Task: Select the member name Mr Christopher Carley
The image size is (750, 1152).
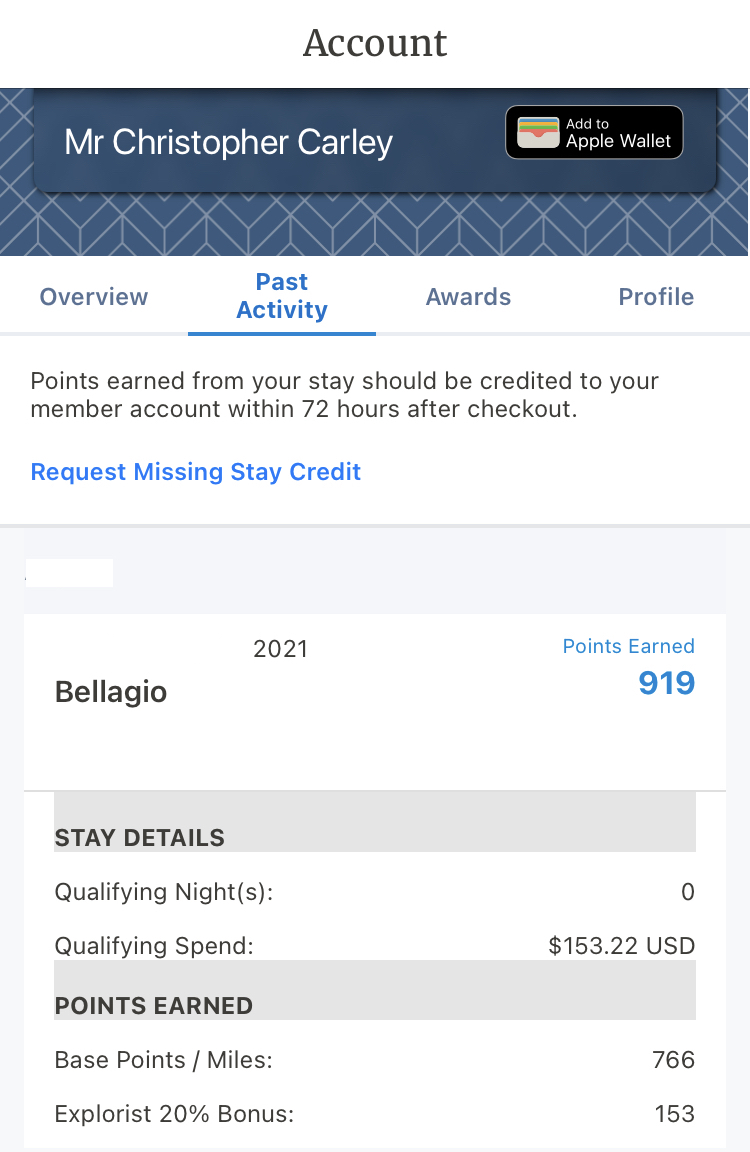Action: click(229, 142)
